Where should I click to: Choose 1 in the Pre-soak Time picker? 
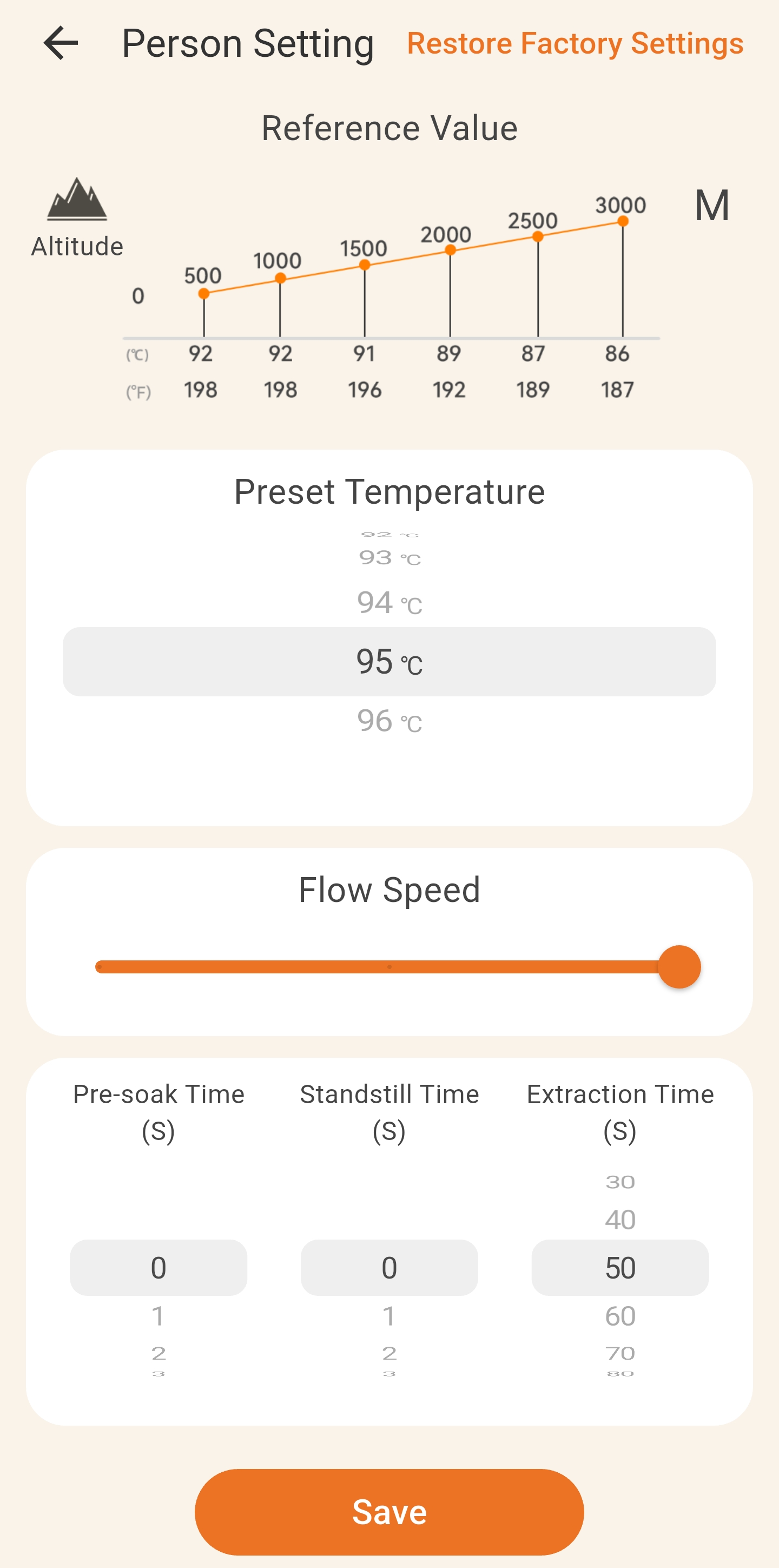[158, 1316]
